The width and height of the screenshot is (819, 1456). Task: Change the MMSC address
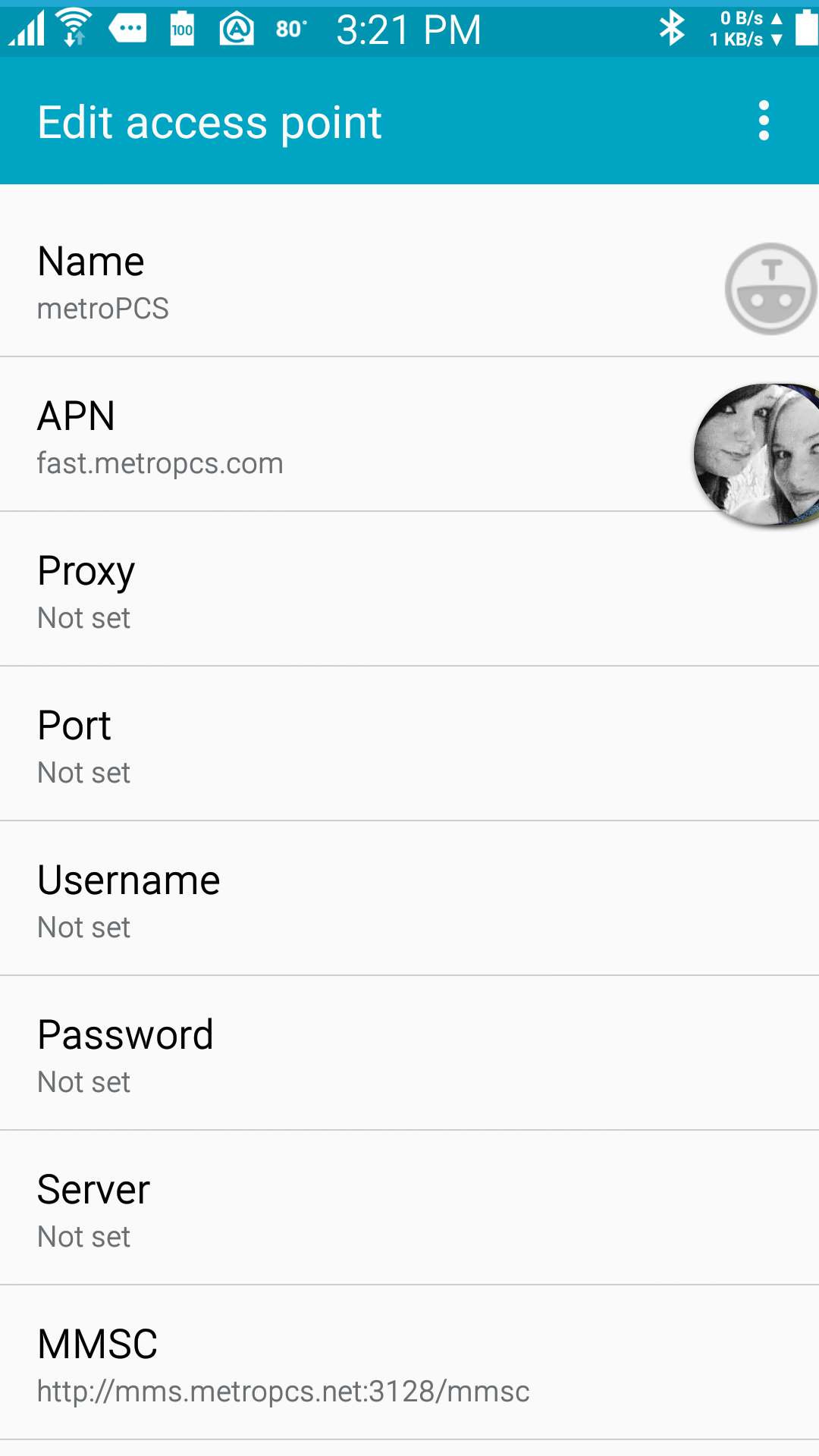[x=409, y=1363]
